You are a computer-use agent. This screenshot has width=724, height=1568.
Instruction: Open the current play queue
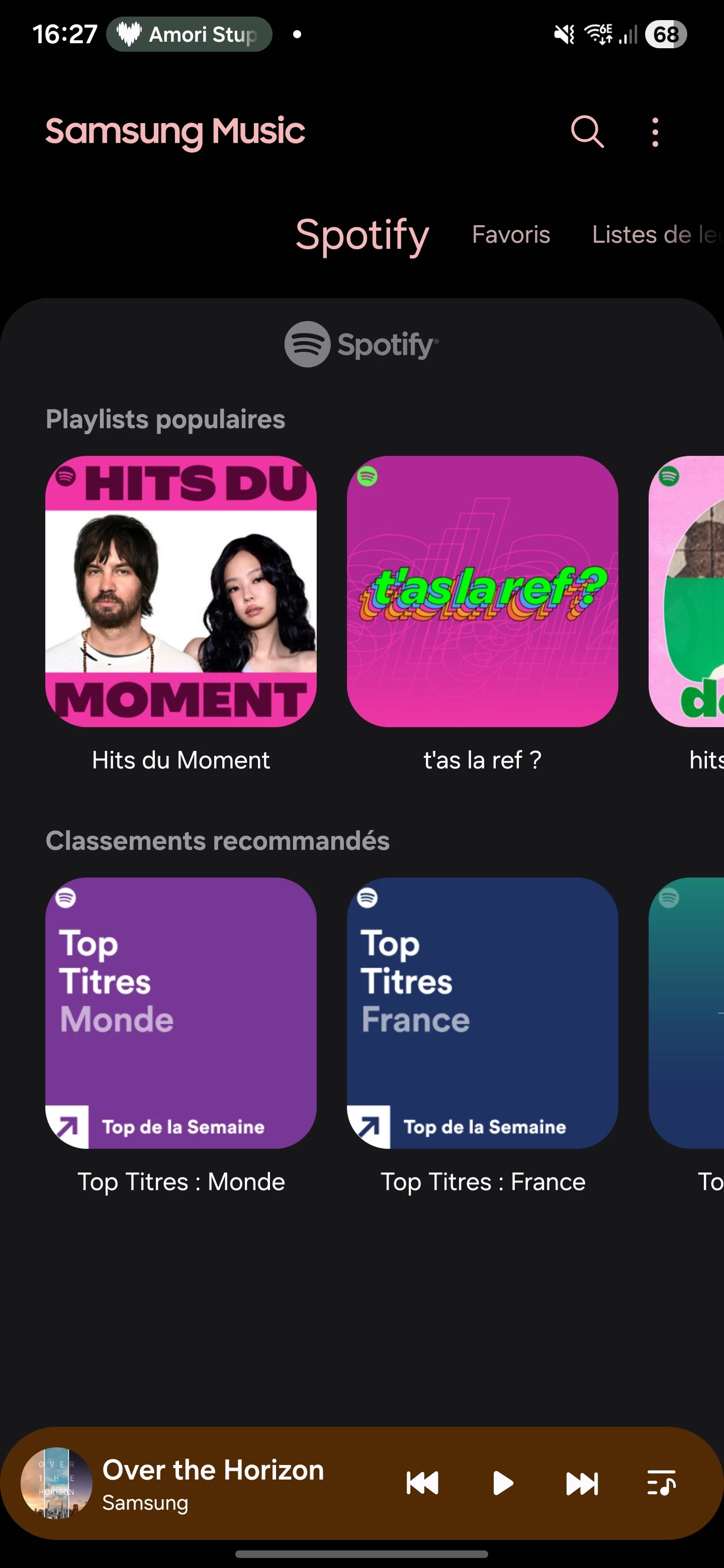pos(661,1483)
